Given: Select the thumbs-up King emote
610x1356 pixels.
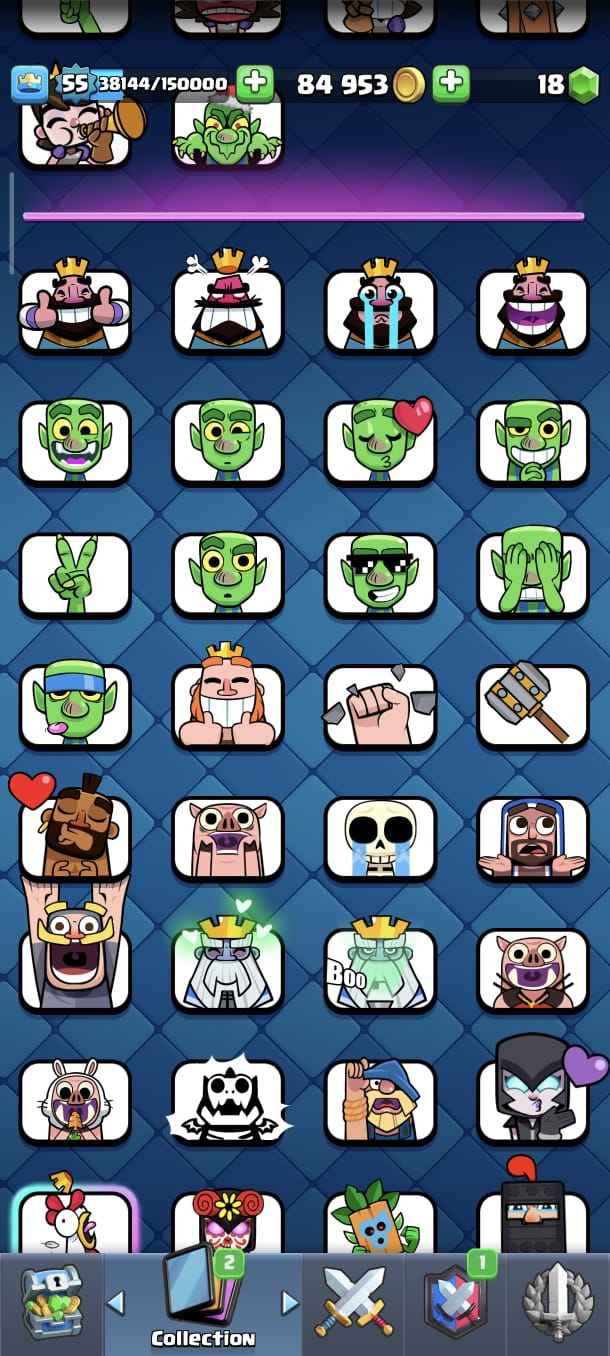Looking at the screenshot, I should tap(75, 310).
